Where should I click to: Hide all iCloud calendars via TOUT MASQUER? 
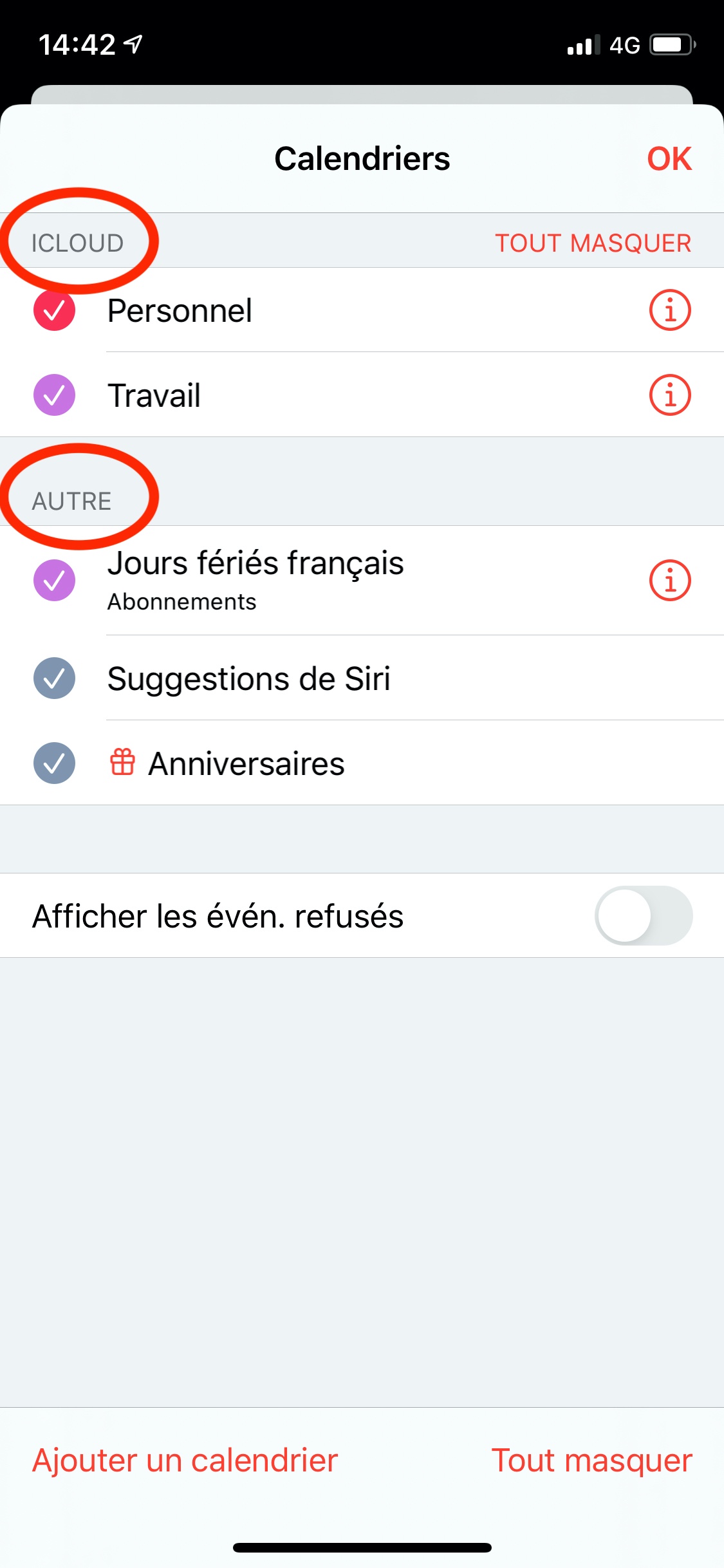tap(593, 243)
